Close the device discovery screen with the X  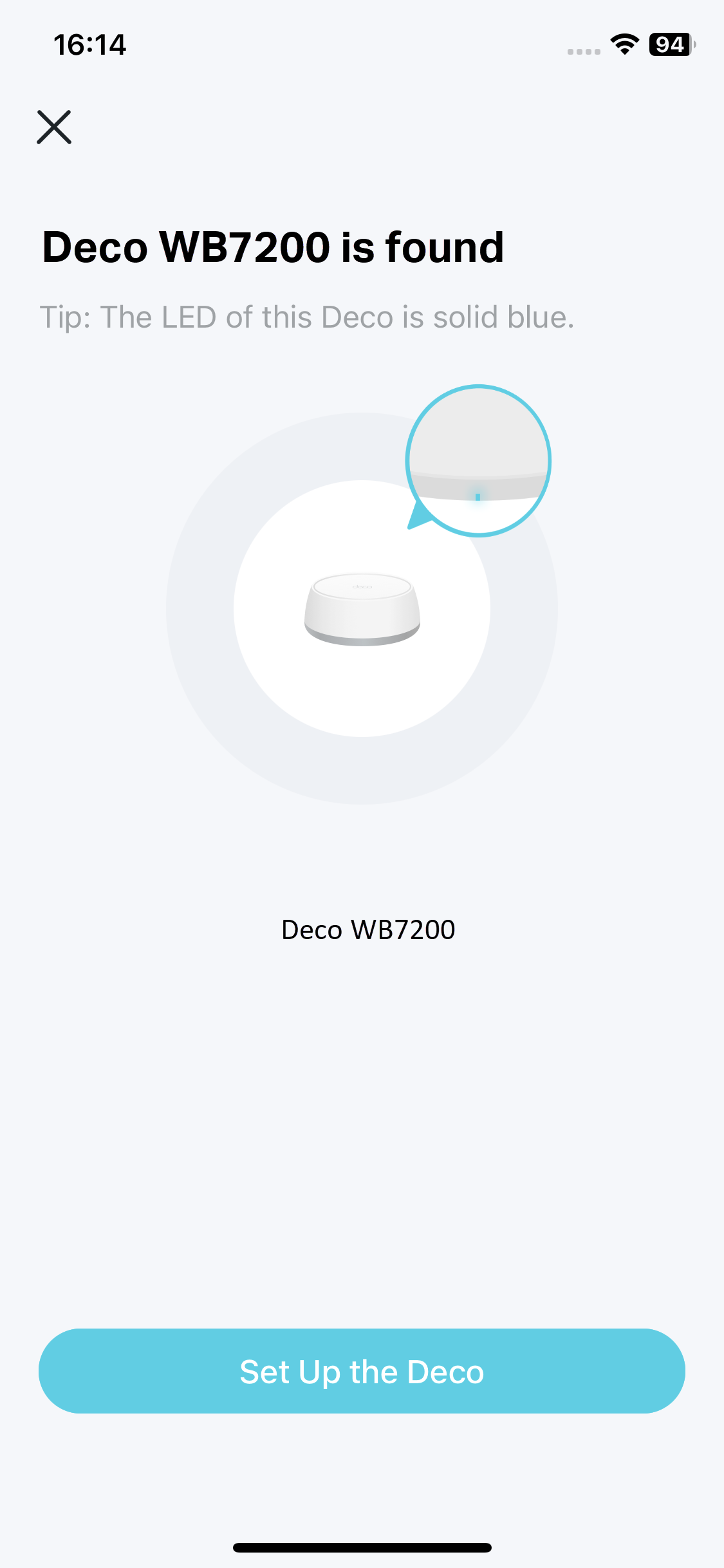point(55,126)
